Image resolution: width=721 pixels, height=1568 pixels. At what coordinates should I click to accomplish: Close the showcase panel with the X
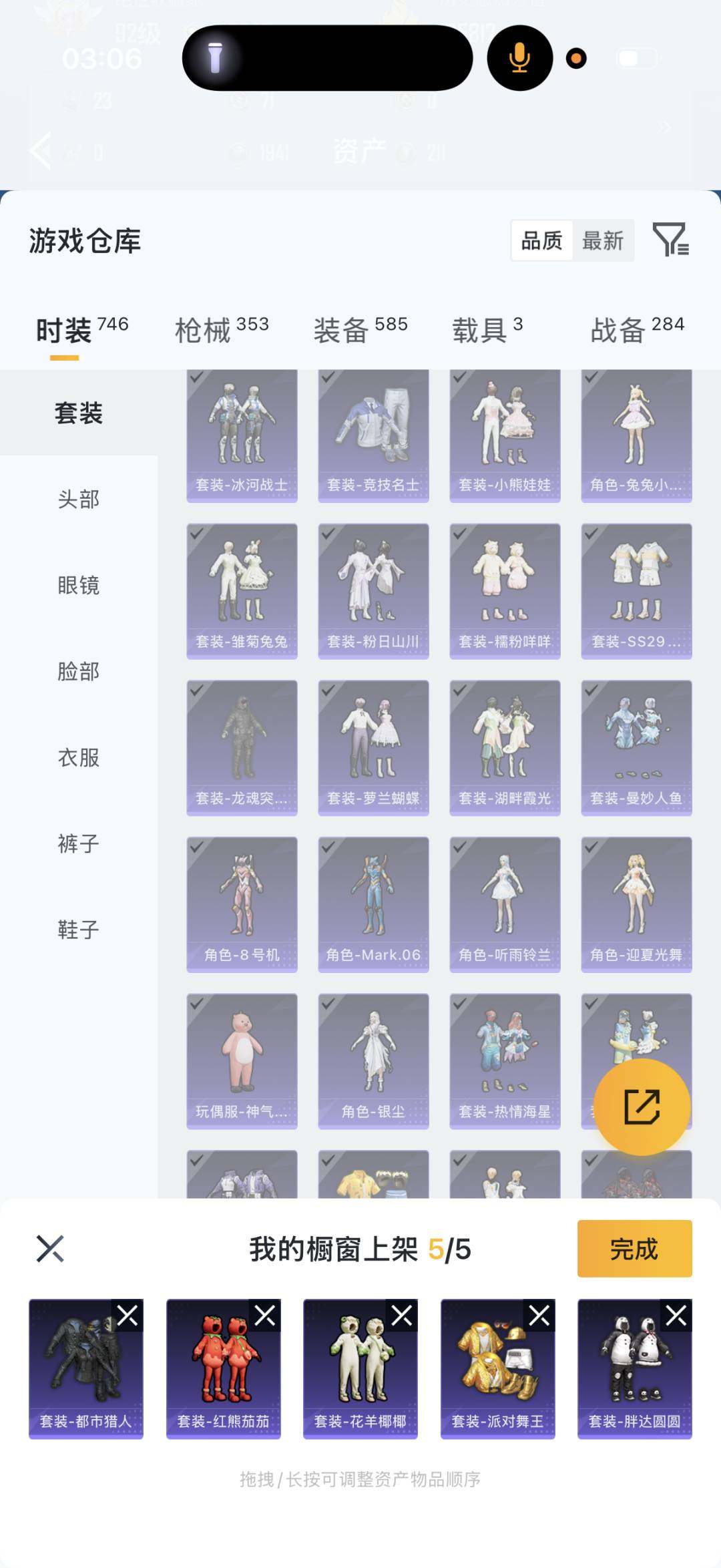click(50, 1249)
